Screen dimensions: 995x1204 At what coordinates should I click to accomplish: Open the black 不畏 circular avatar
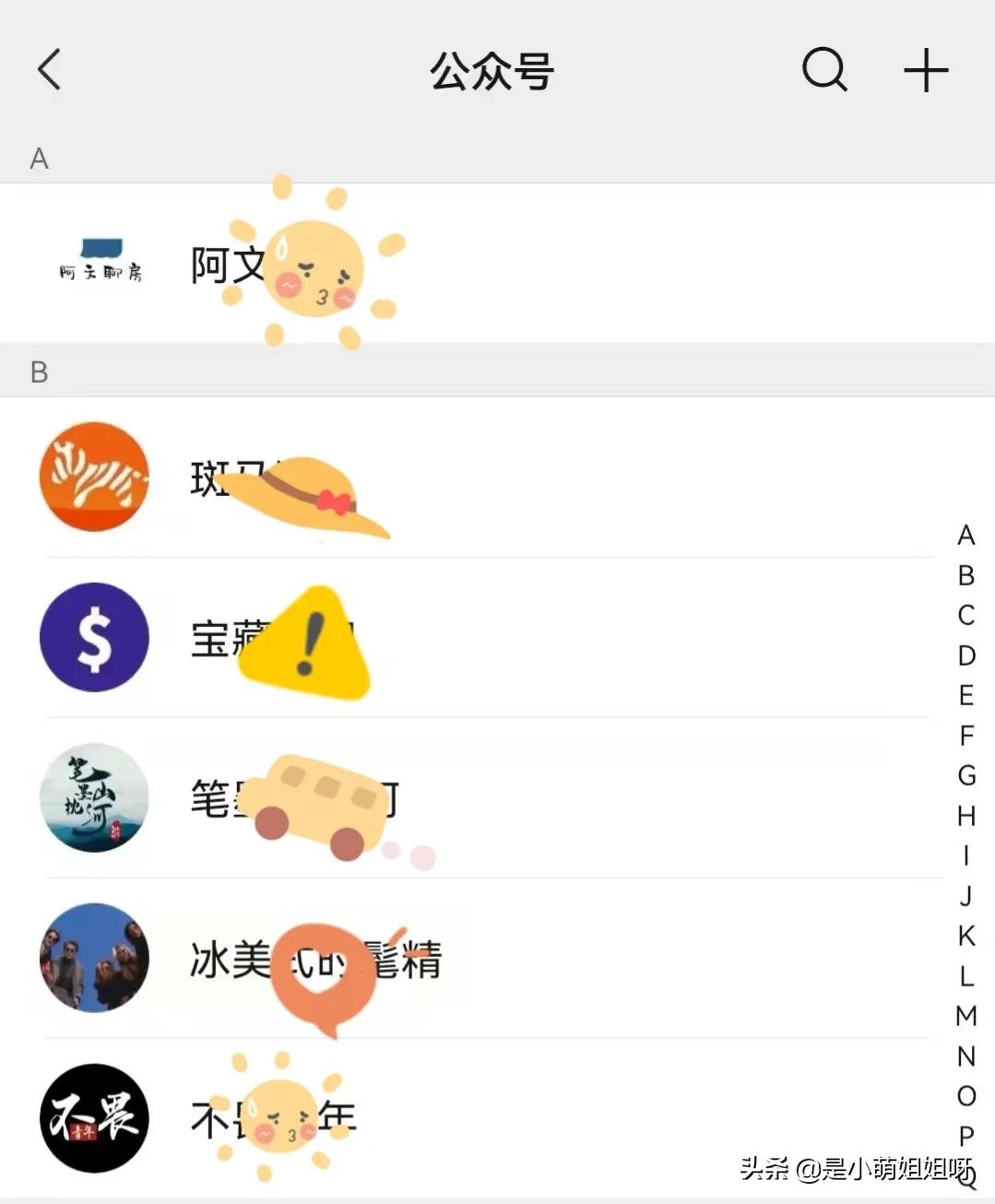[94, 1118]
